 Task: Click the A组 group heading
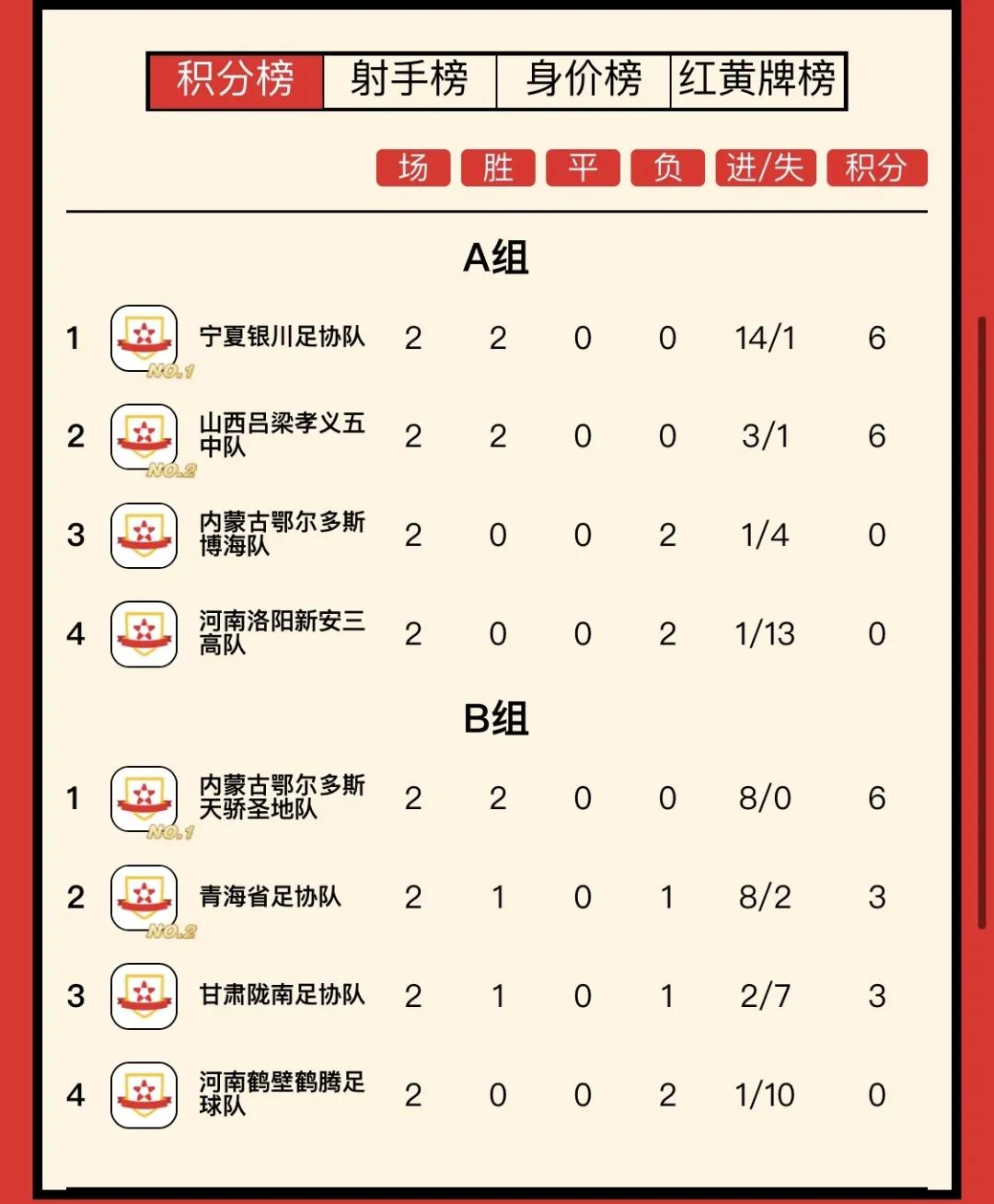coord(497,256)
